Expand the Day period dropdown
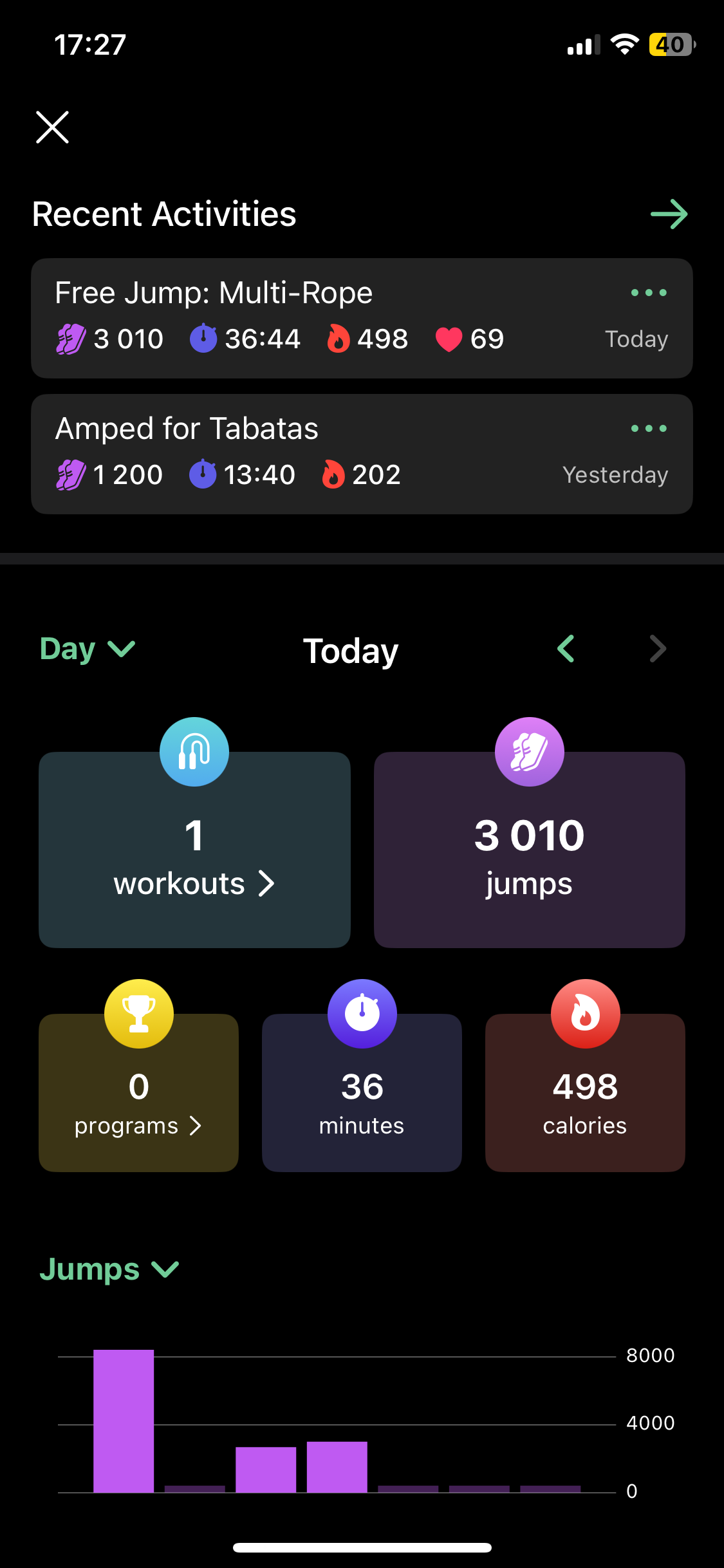724x1568 pixels. coord(88,649)
